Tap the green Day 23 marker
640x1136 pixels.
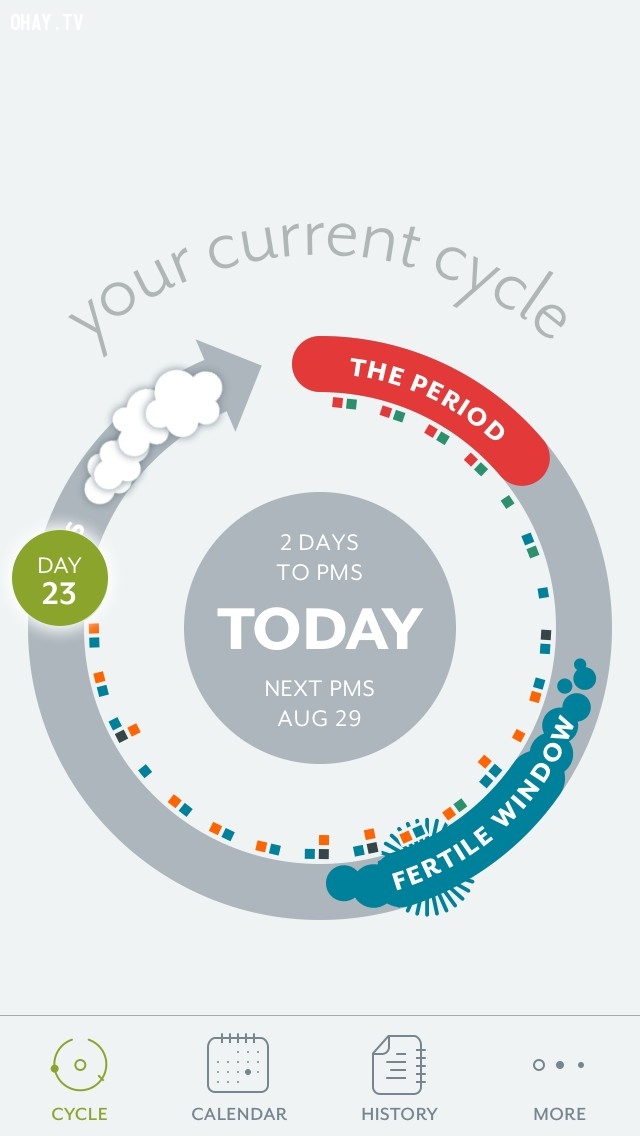pyautogui.click(x=60, y=579)
